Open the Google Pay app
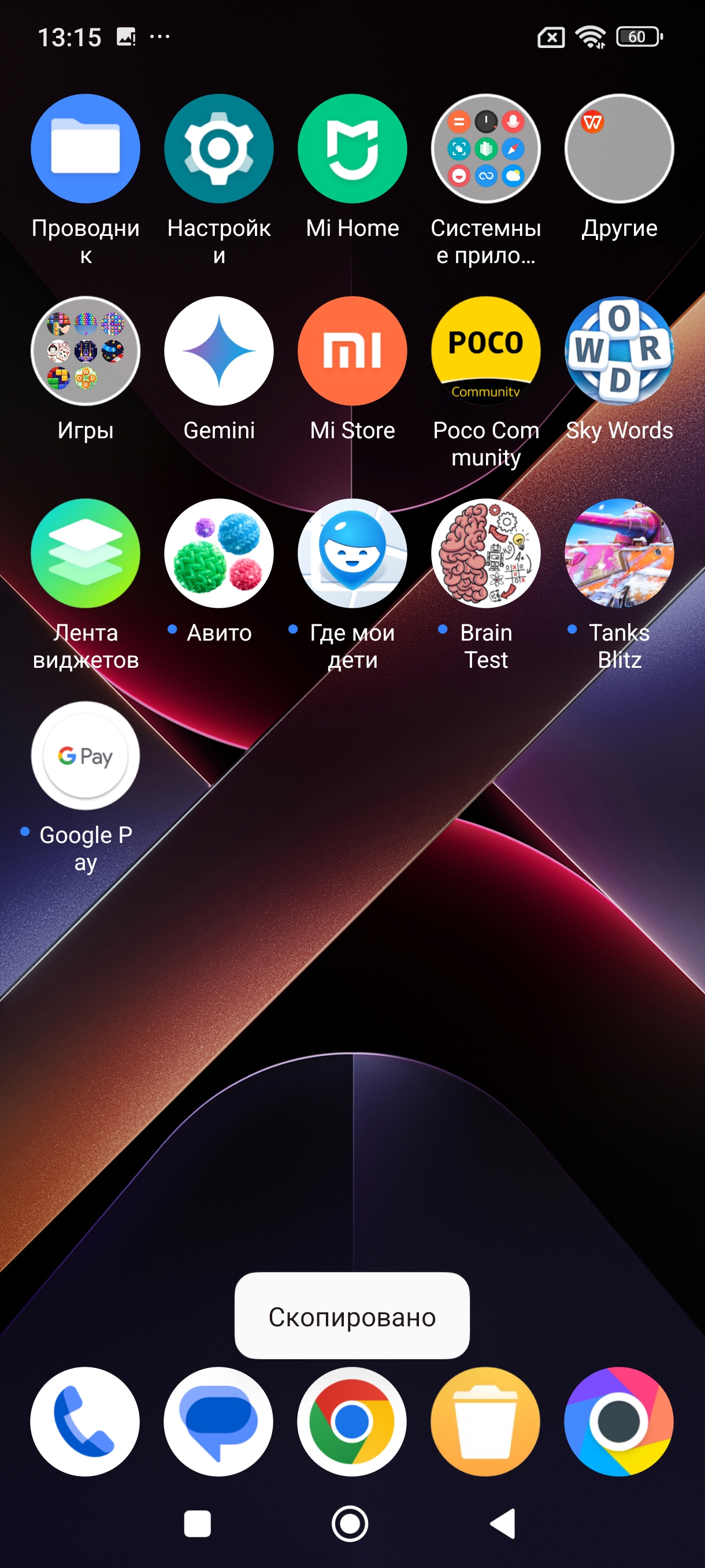This screenshot has width=705, height=1568. click(x=85, y=756)
